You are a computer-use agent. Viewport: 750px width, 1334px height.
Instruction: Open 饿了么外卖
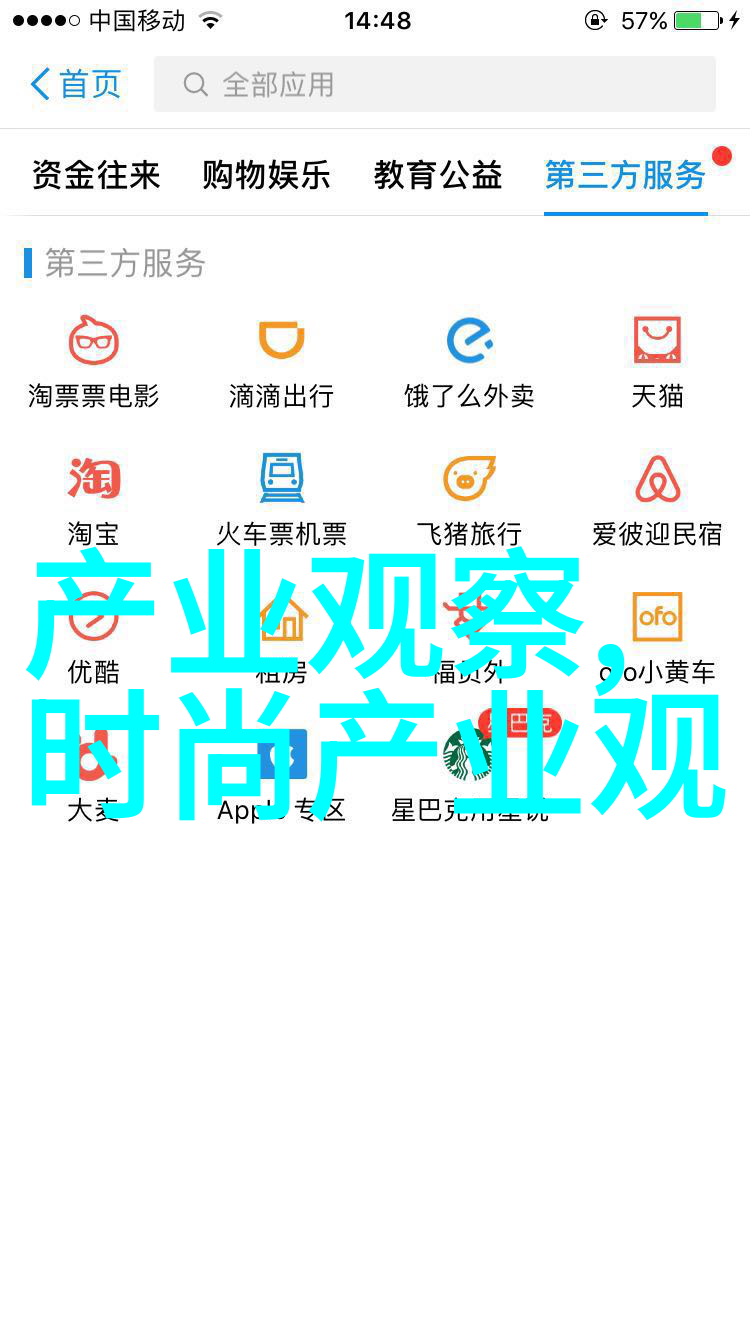click(x=469, y=360)
